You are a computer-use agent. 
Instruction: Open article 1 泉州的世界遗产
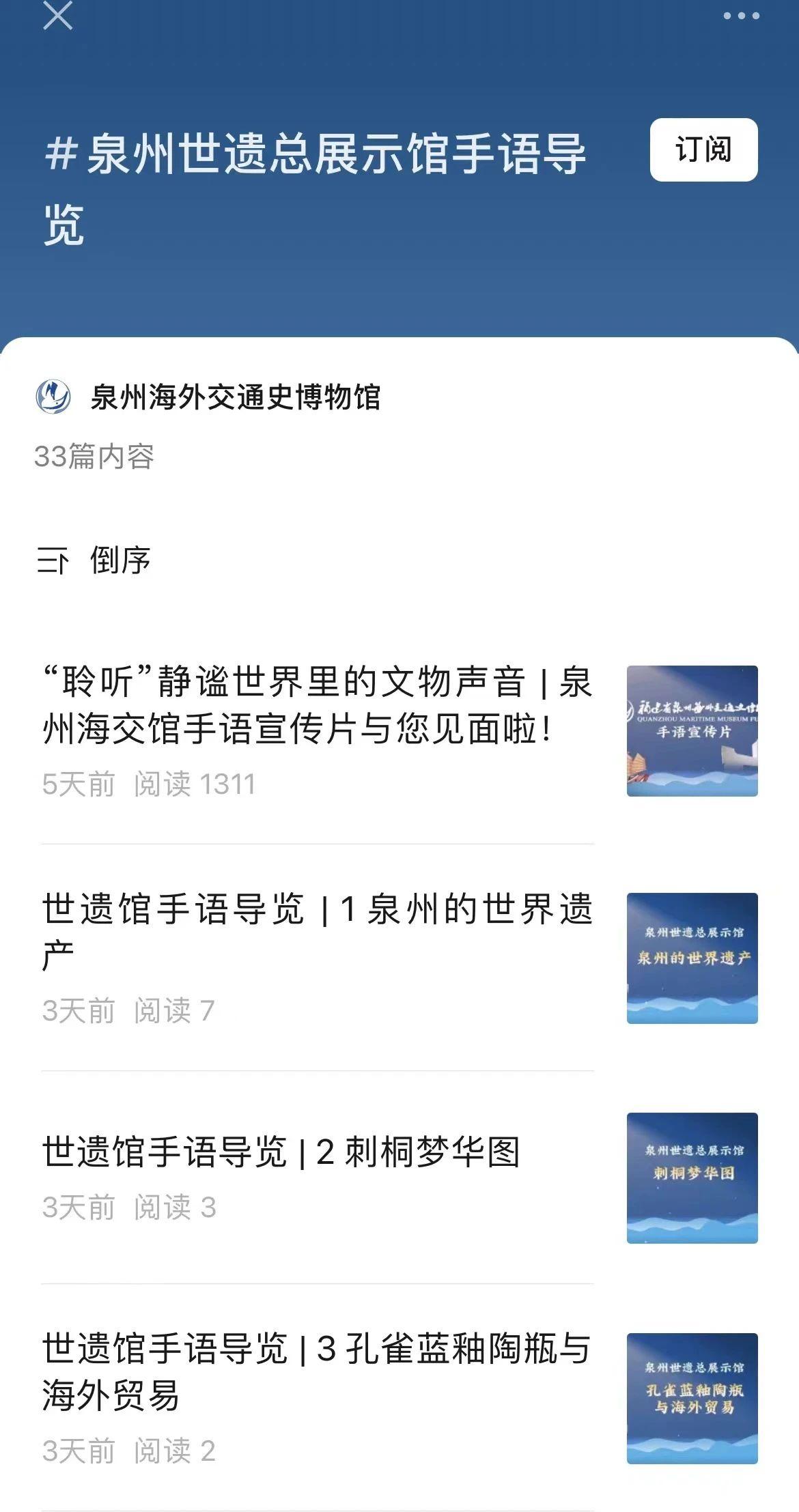[318, 932]
